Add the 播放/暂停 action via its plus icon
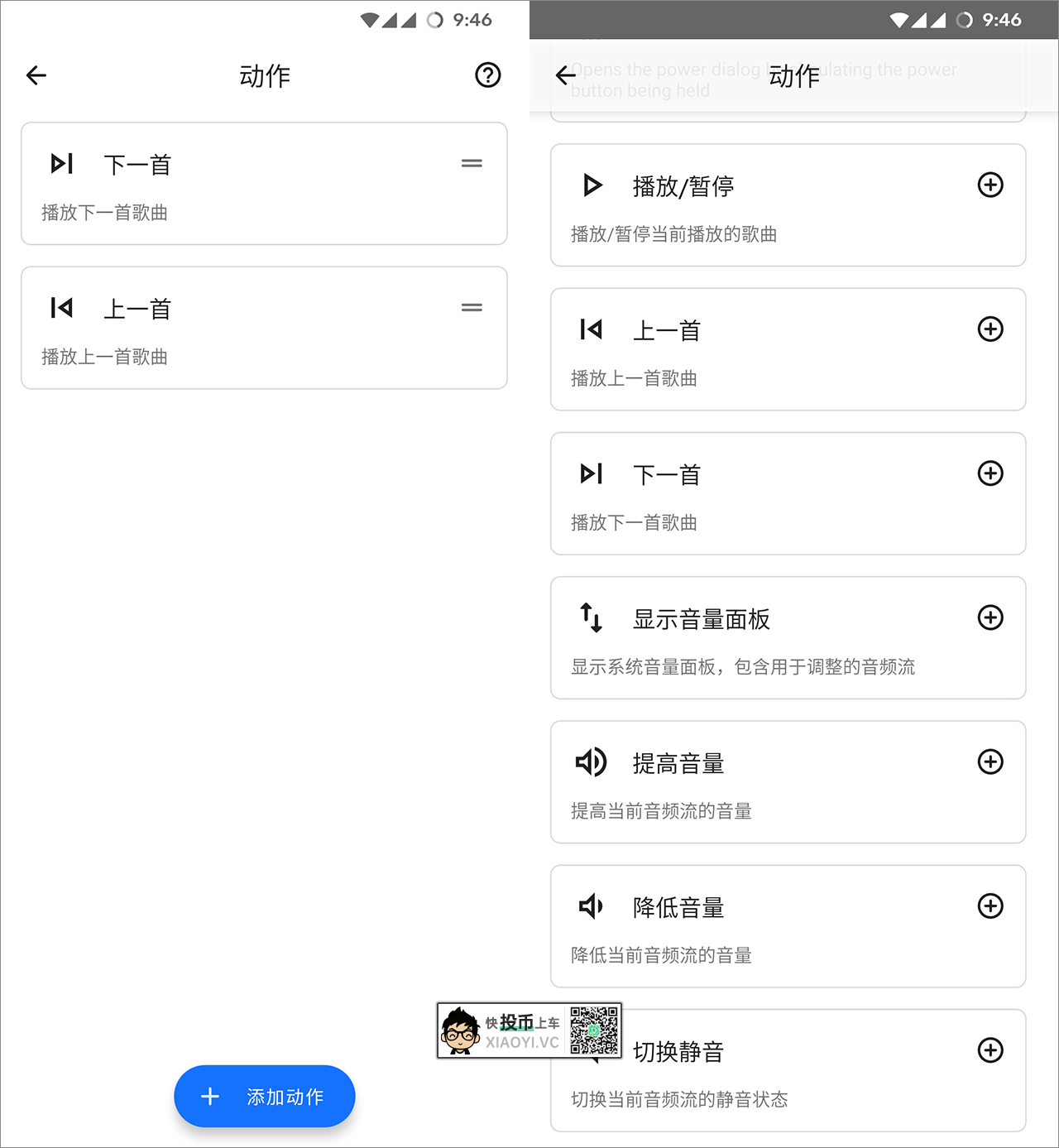This screenshot has height=1148, width=1059. pos(990,185)
